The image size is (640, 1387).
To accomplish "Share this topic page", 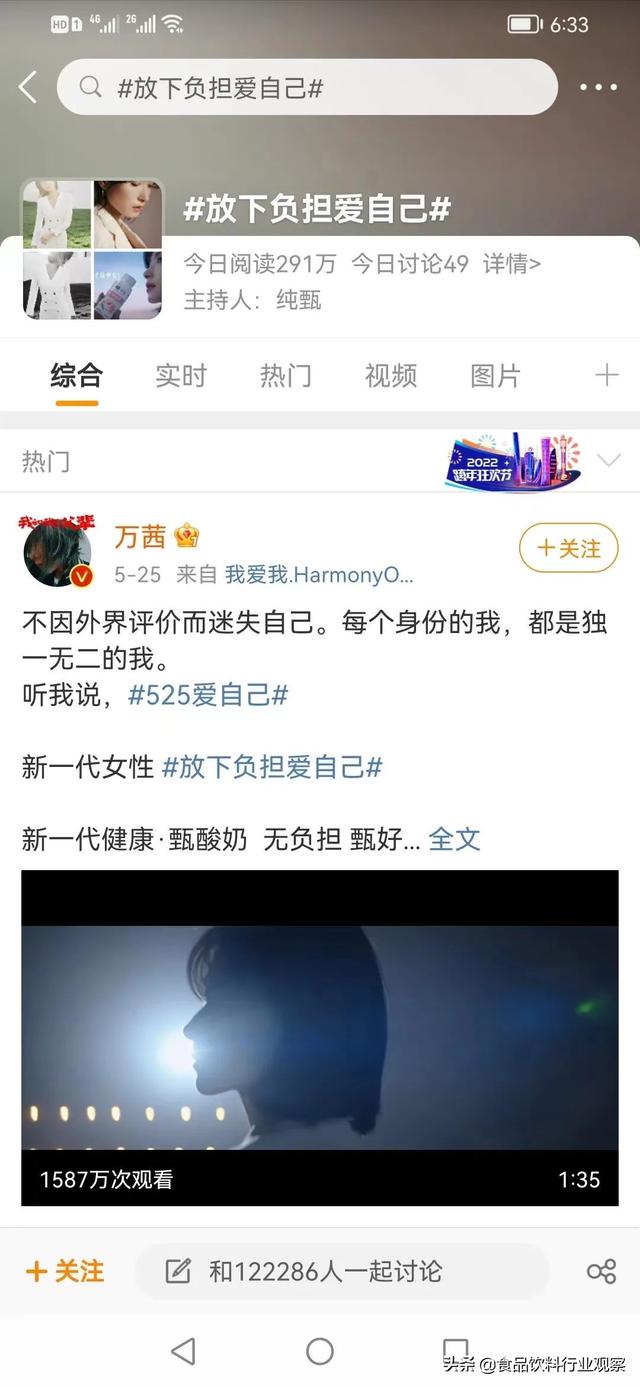I will 601,1271.
